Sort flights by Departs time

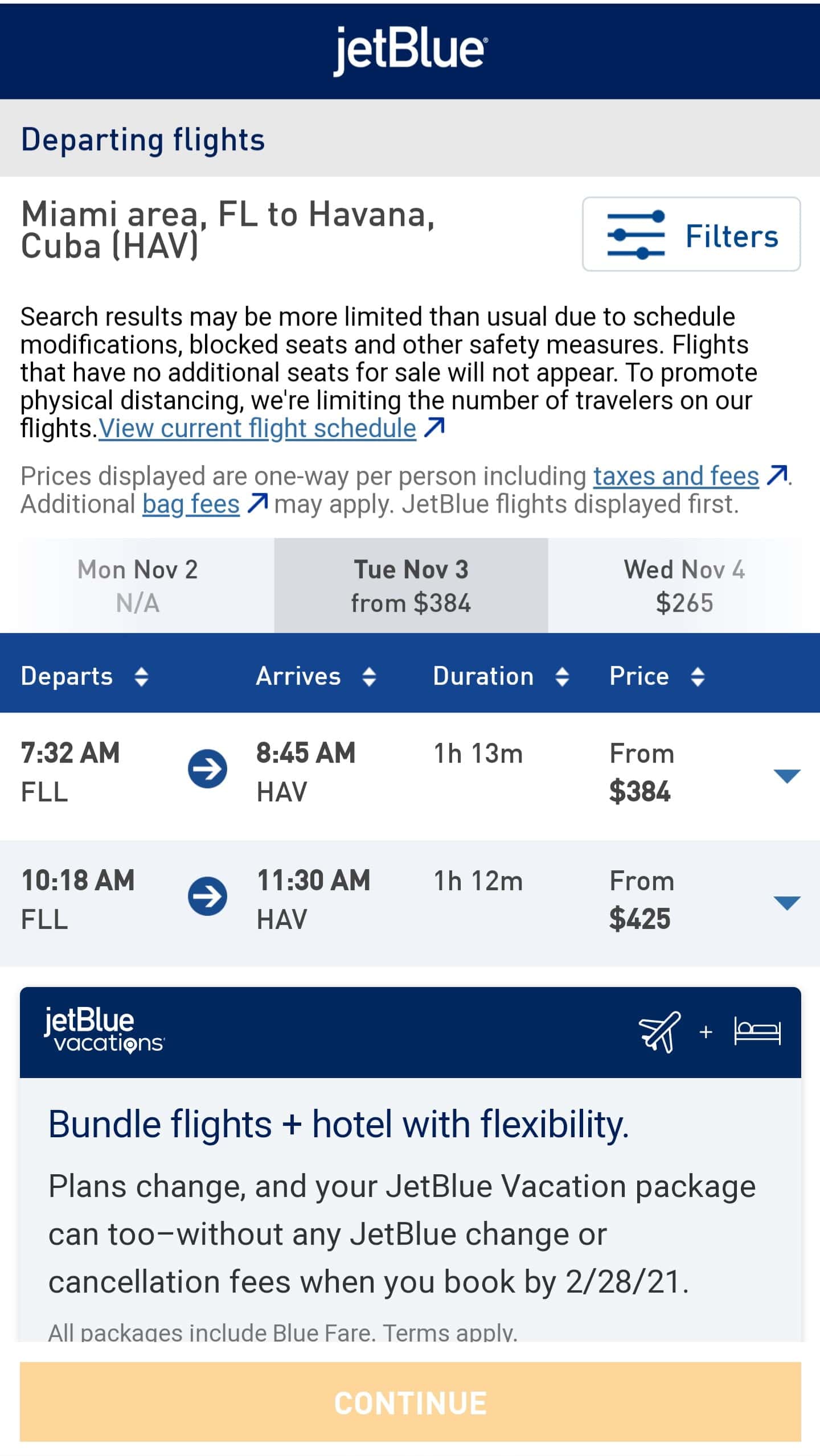click(x=85, y=676)
